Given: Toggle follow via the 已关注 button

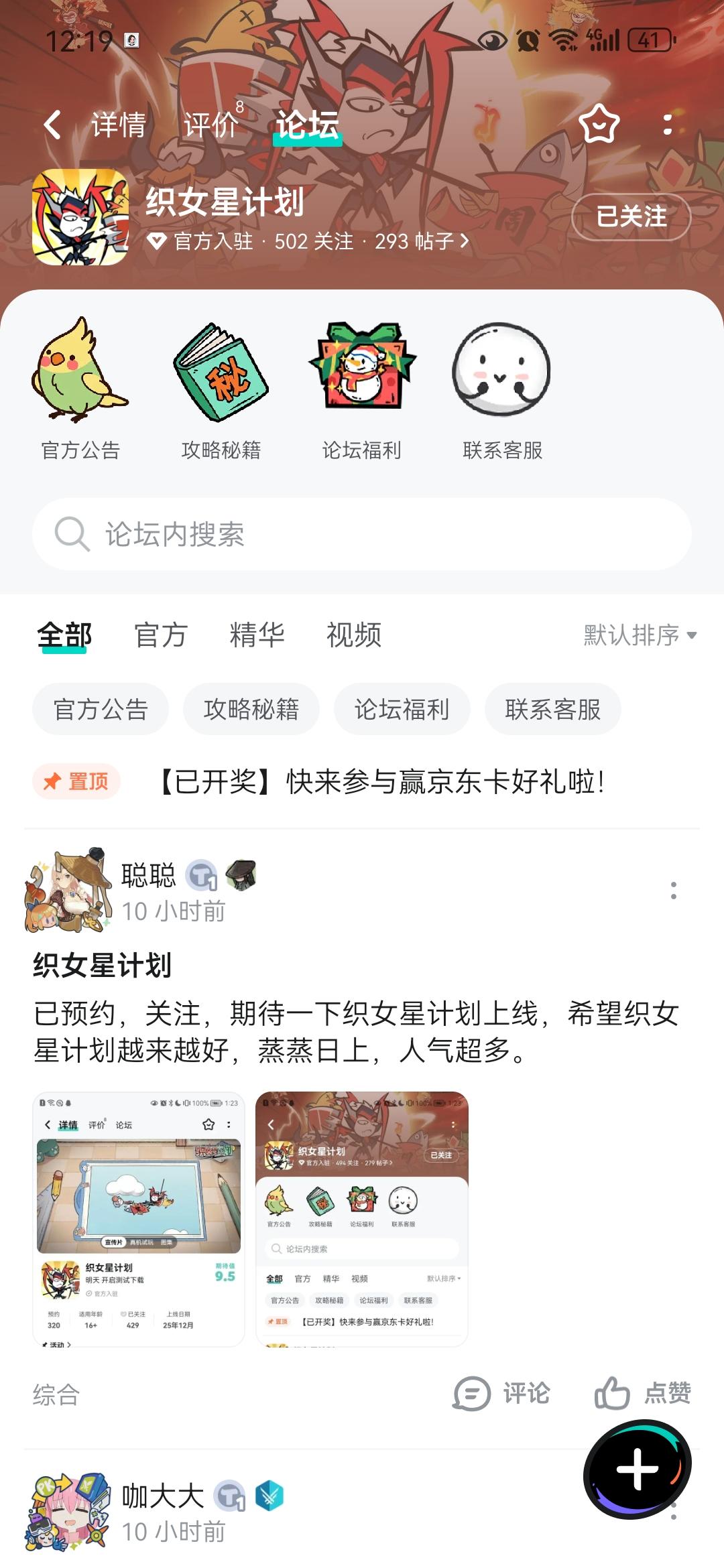Looking at the screenshot, I should coord(631,218).
